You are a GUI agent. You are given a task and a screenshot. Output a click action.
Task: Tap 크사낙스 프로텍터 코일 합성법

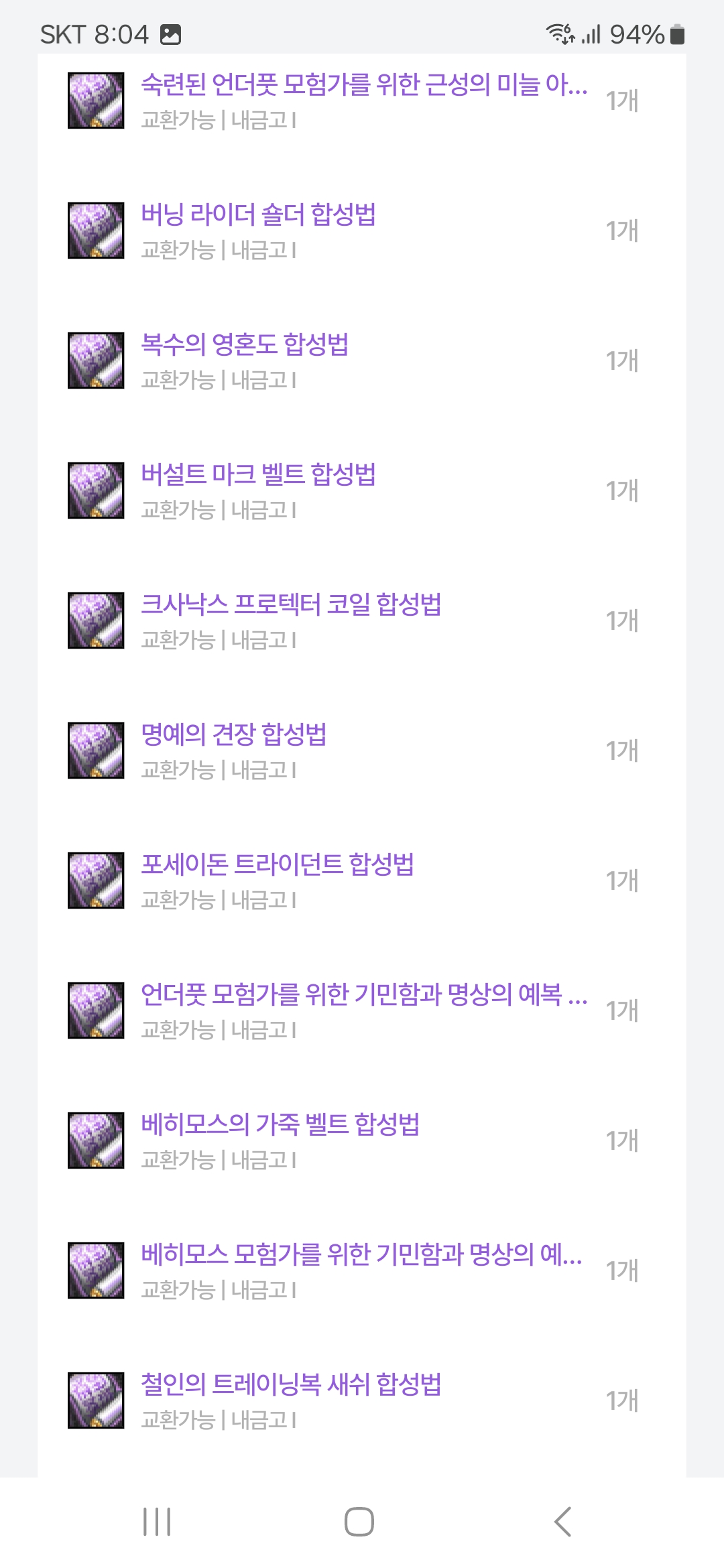tap(291, 606)
